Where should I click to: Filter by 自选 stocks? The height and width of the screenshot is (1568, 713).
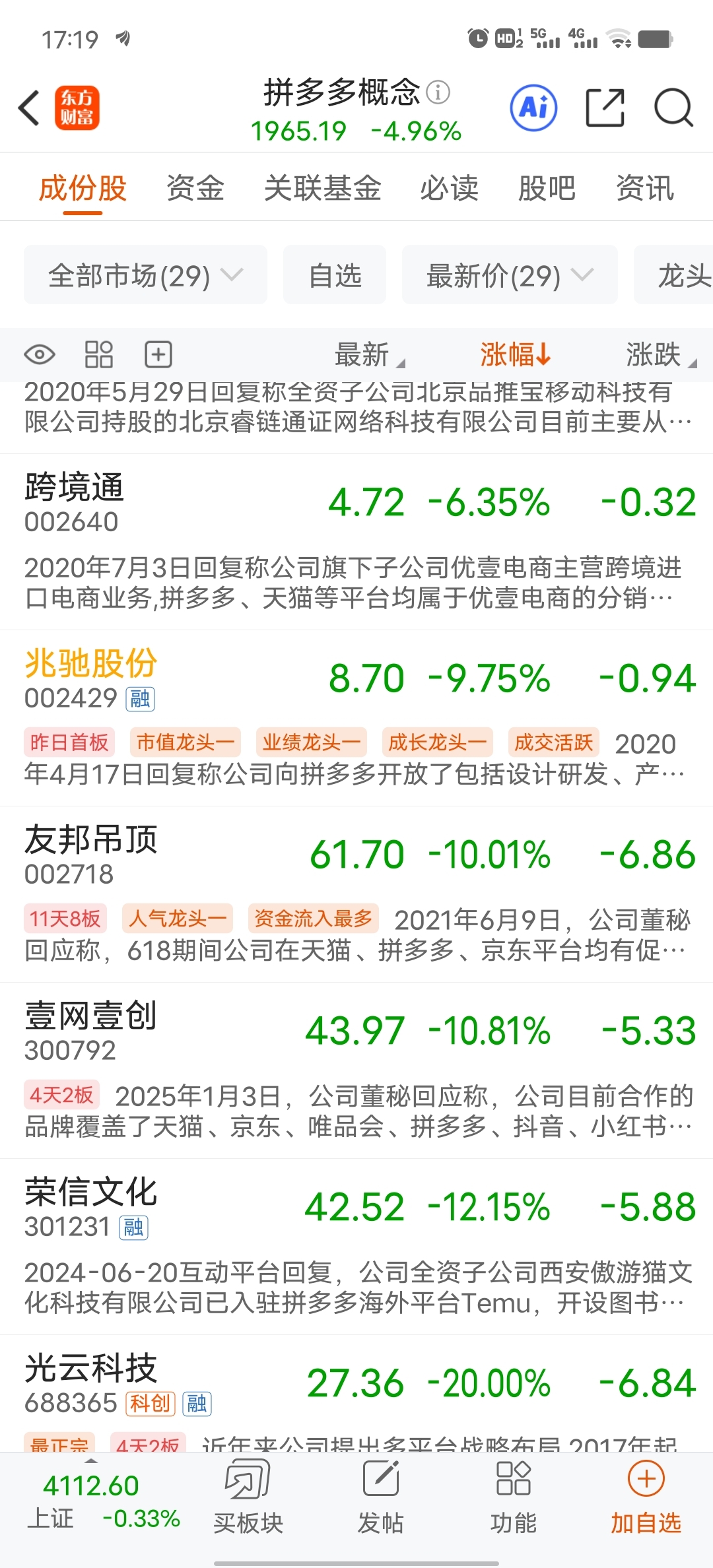tap(335, 275)
